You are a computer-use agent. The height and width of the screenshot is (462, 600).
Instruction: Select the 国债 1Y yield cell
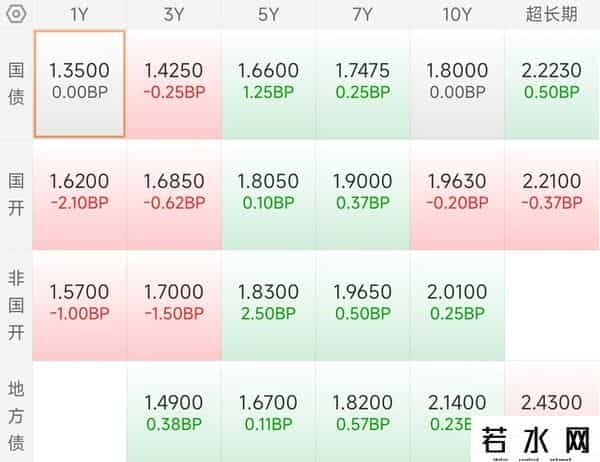point(79,83)
